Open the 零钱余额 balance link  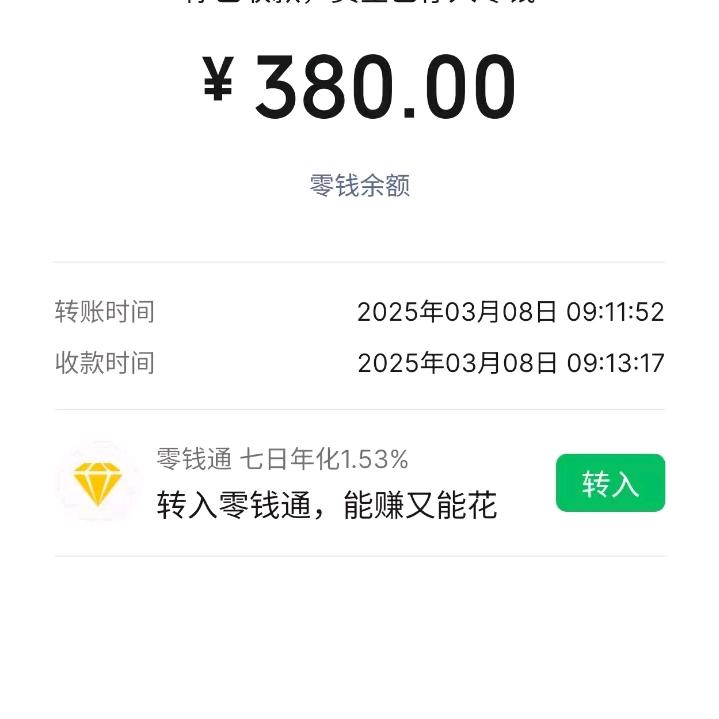[x=359, y=186]
